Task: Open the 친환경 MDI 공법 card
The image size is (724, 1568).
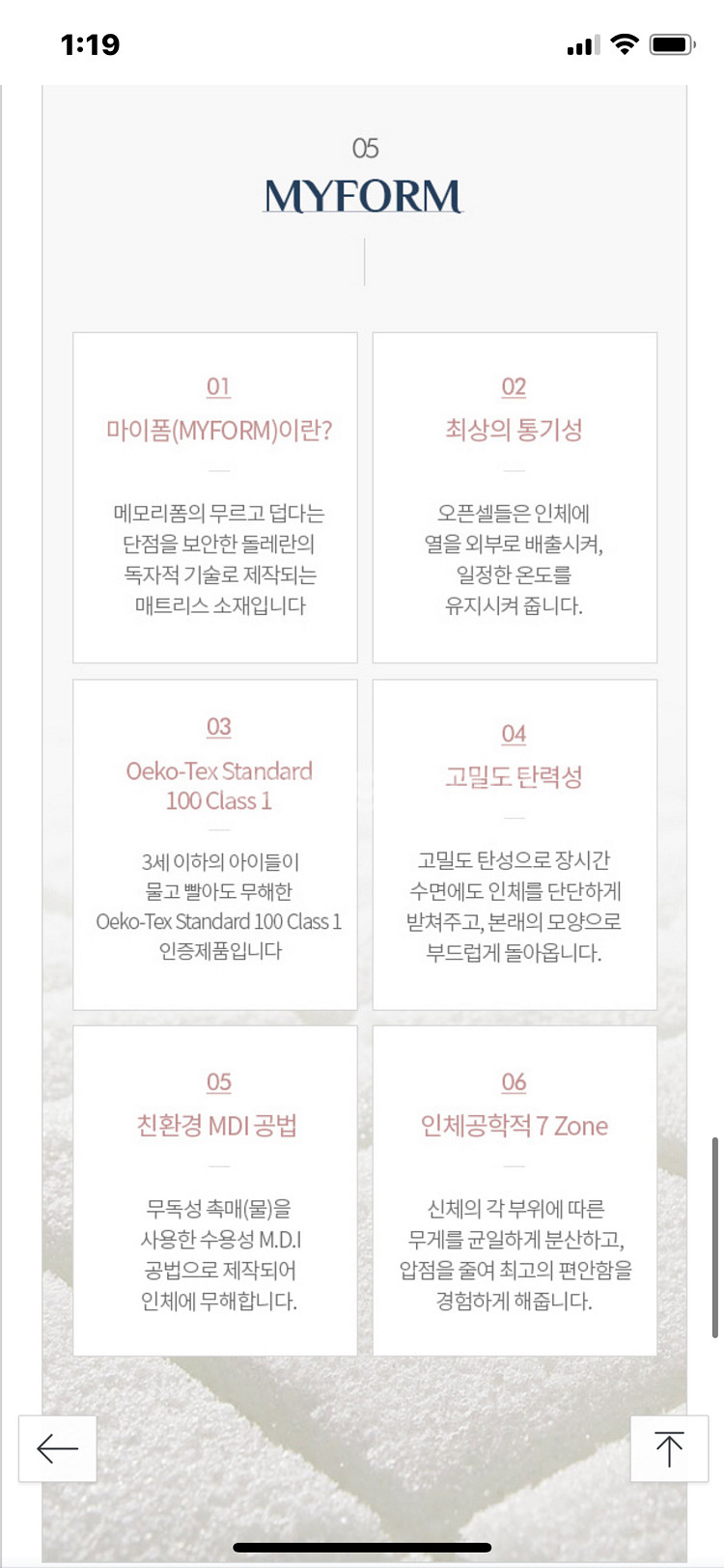Action: click(214, 1190)
